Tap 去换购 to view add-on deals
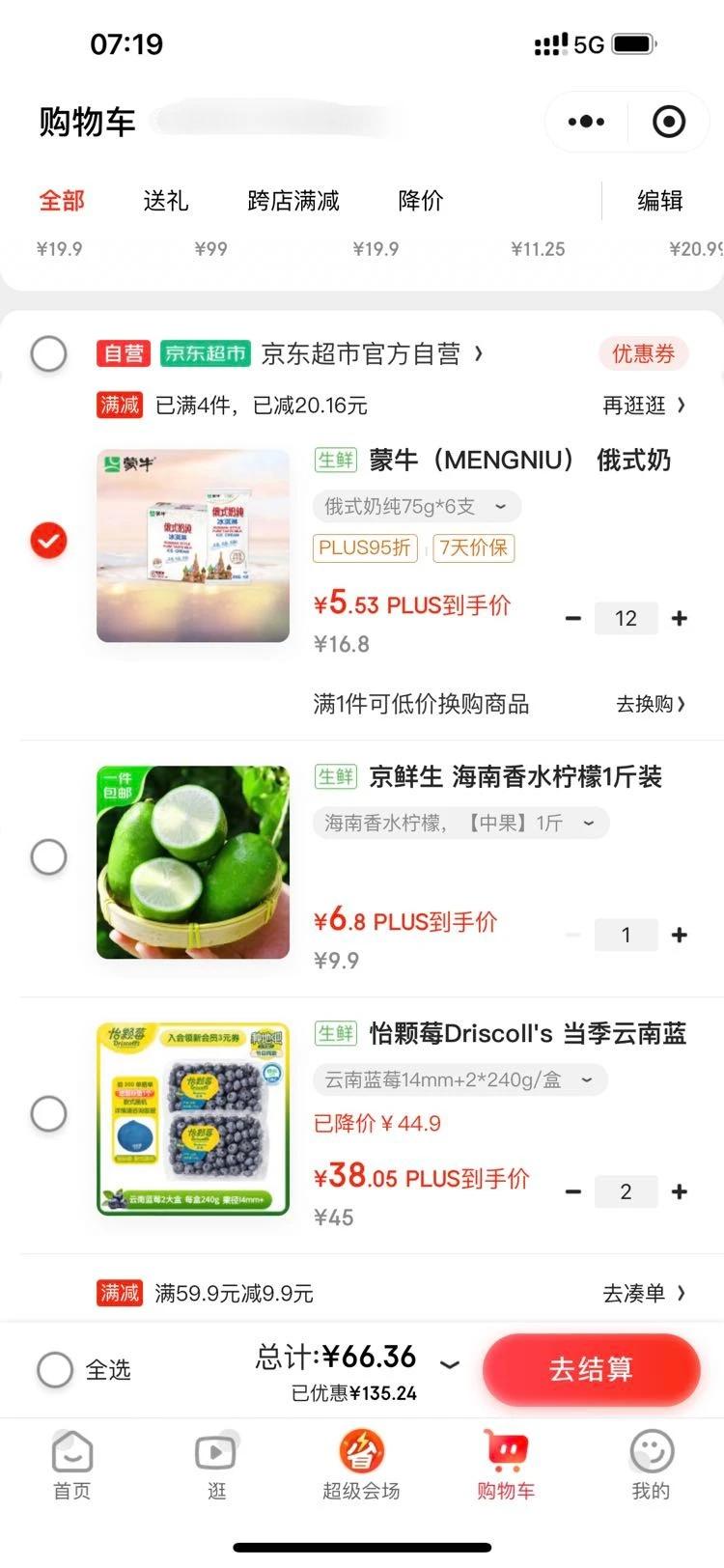This screenshot has height=1568, width=724. pos(650,704)
